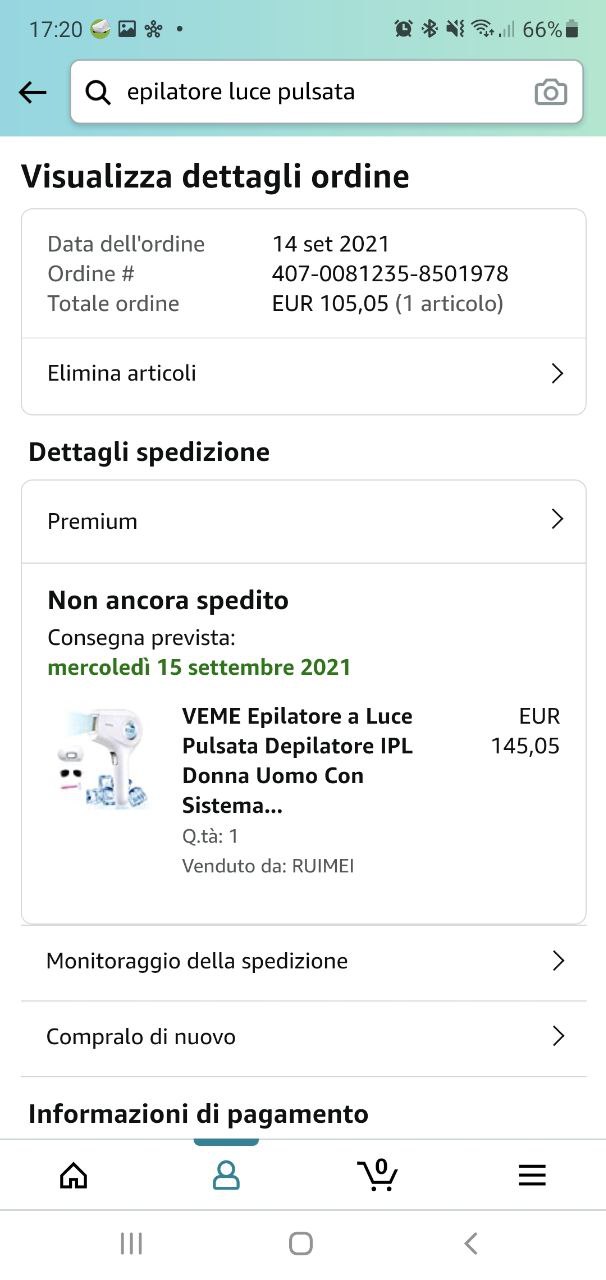
Task: Open Monitoraggio della spedizione
Action: (303, 961)
